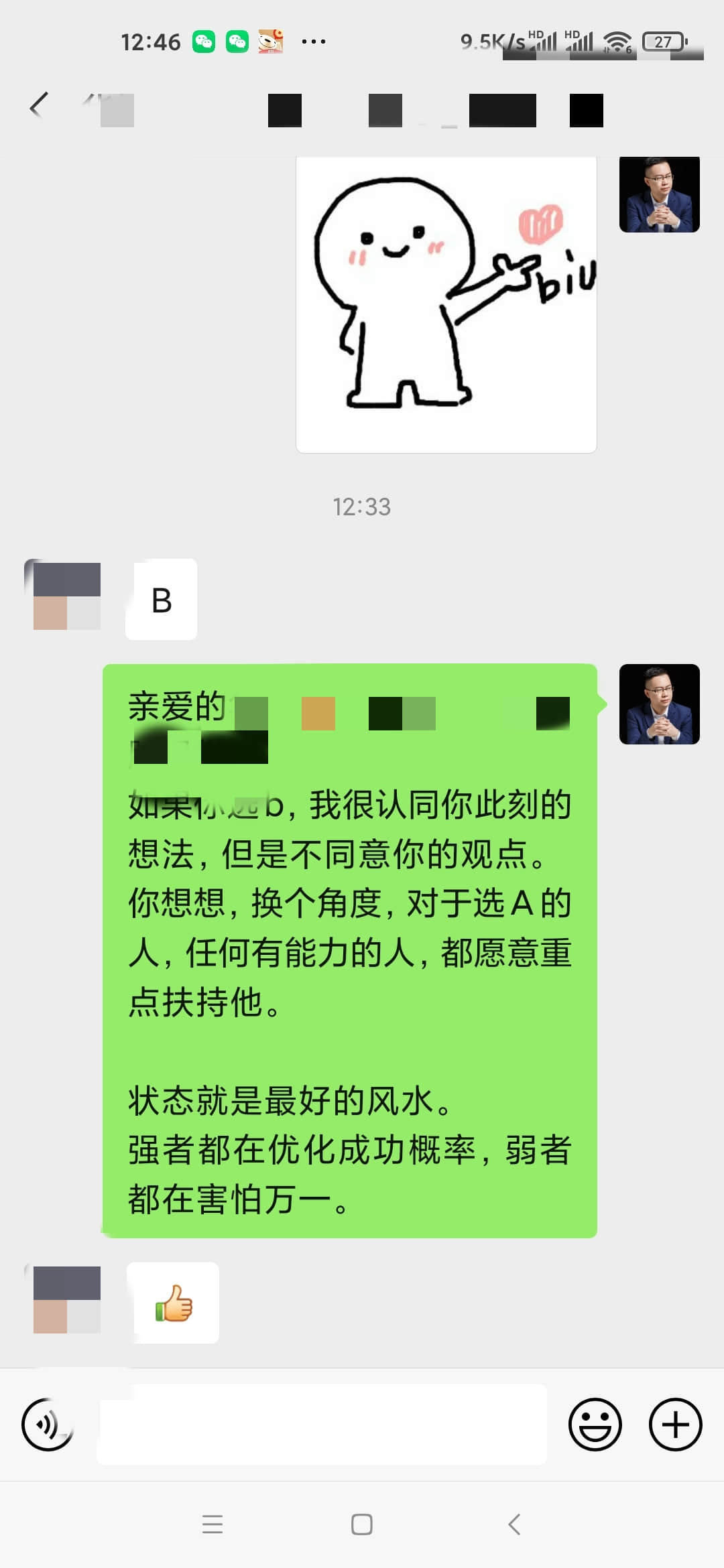Tap system recent apps button
The height and width of the screenshot is (1568, 724).
[213, 1524]
